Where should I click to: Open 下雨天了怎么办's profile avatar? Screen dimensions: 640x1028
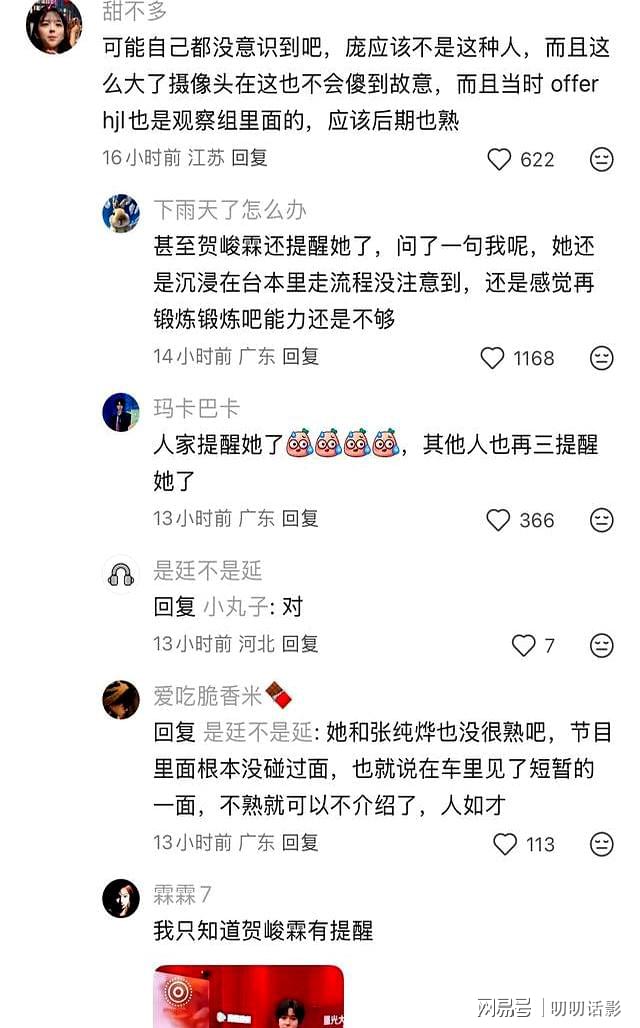[x=121, y=213]
